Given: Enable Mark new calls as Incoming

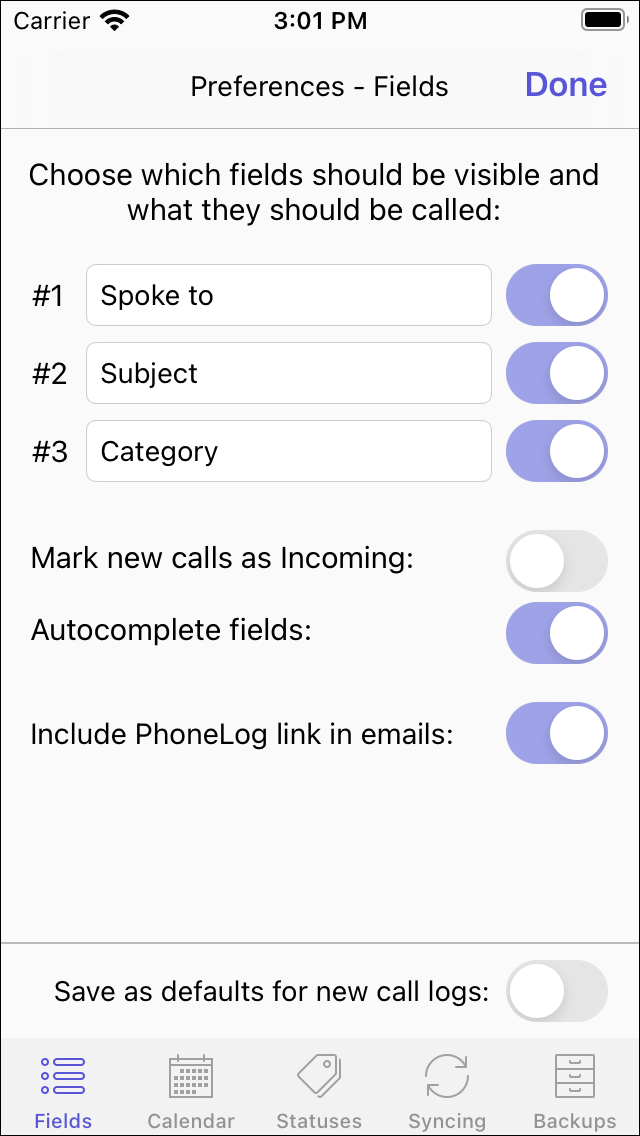Looking at the screenshot, I should pos(556,561).
